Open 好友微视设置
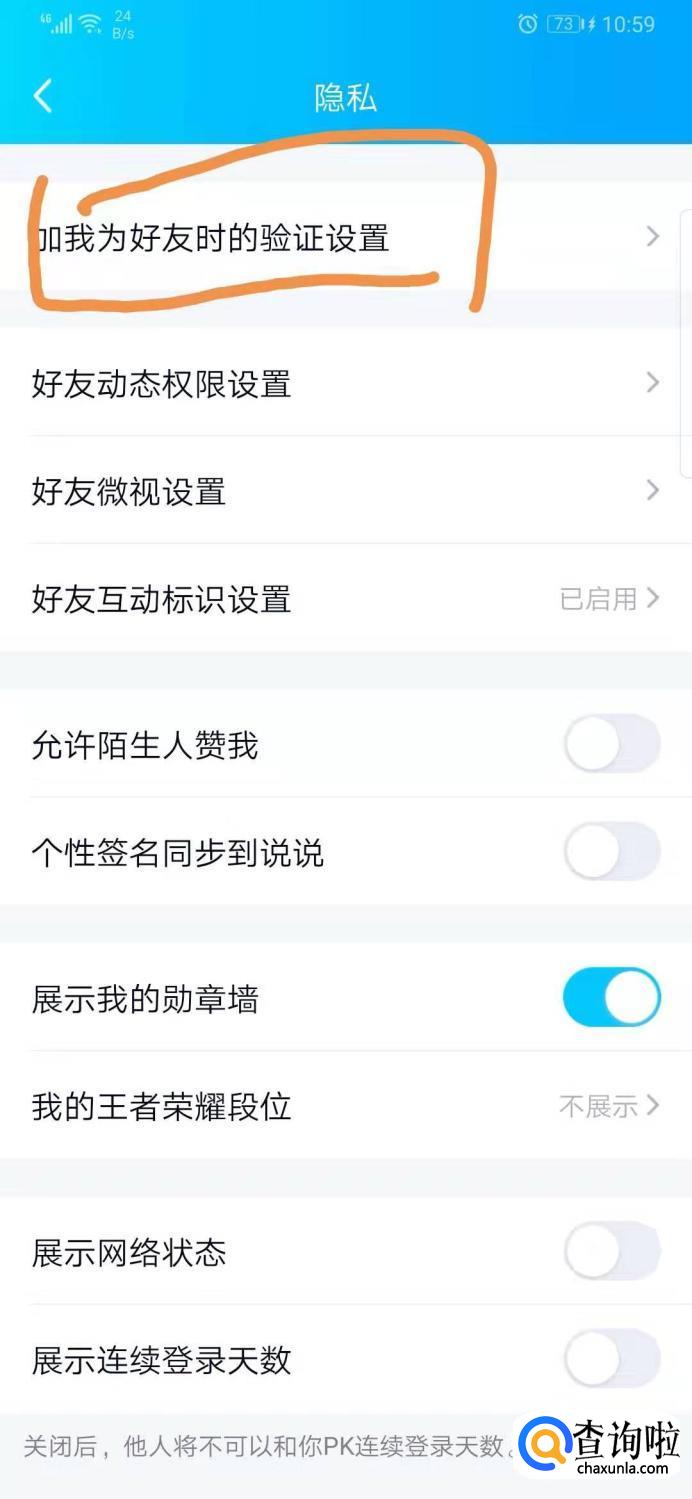 [x=345, y=491]
